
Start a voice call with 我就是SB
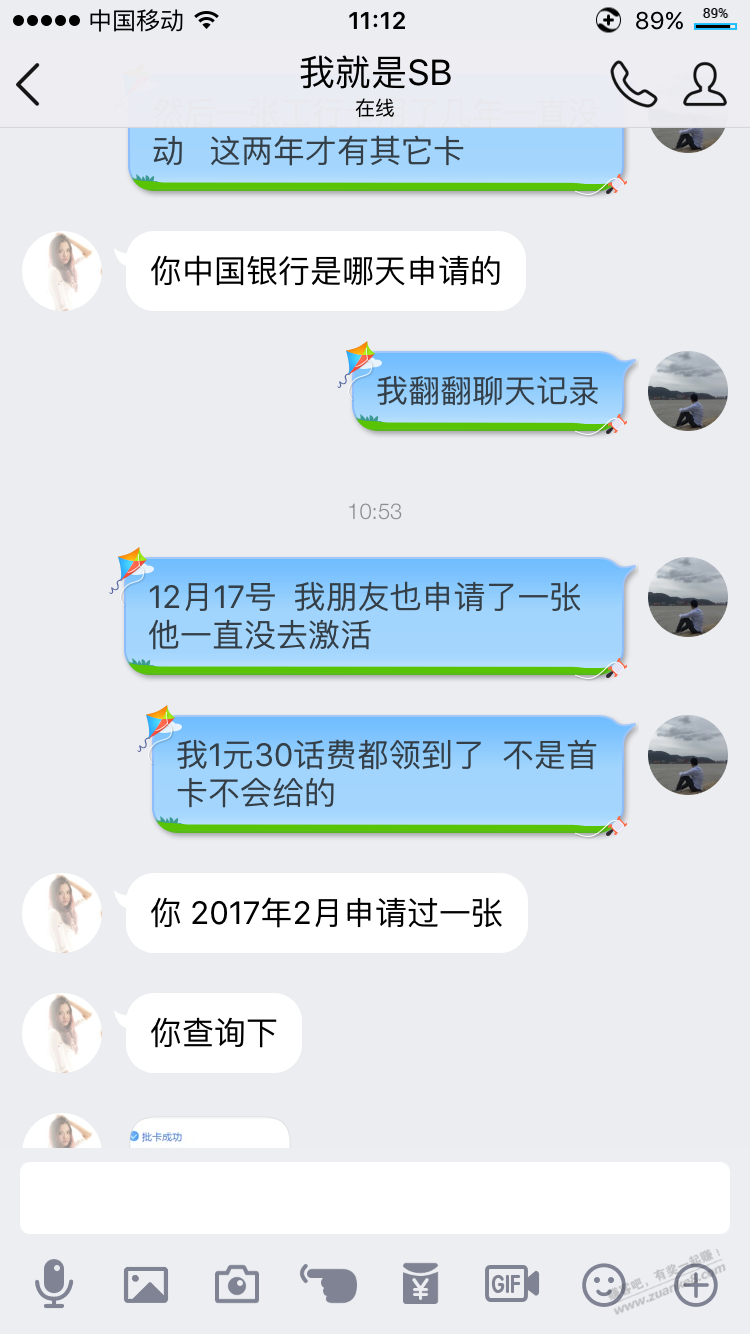[633, 84]
